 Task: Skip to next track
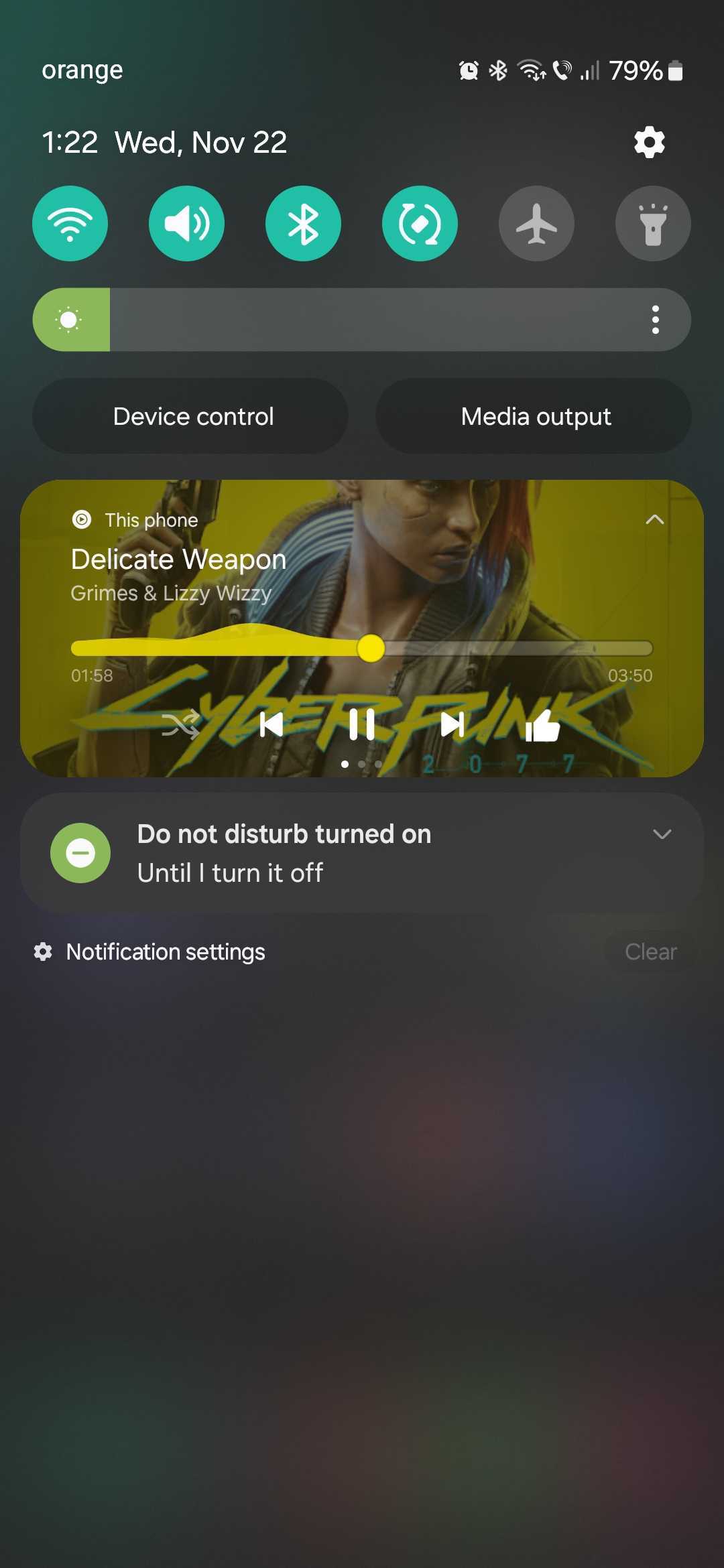pyautogui.click(x=452, y=724)
